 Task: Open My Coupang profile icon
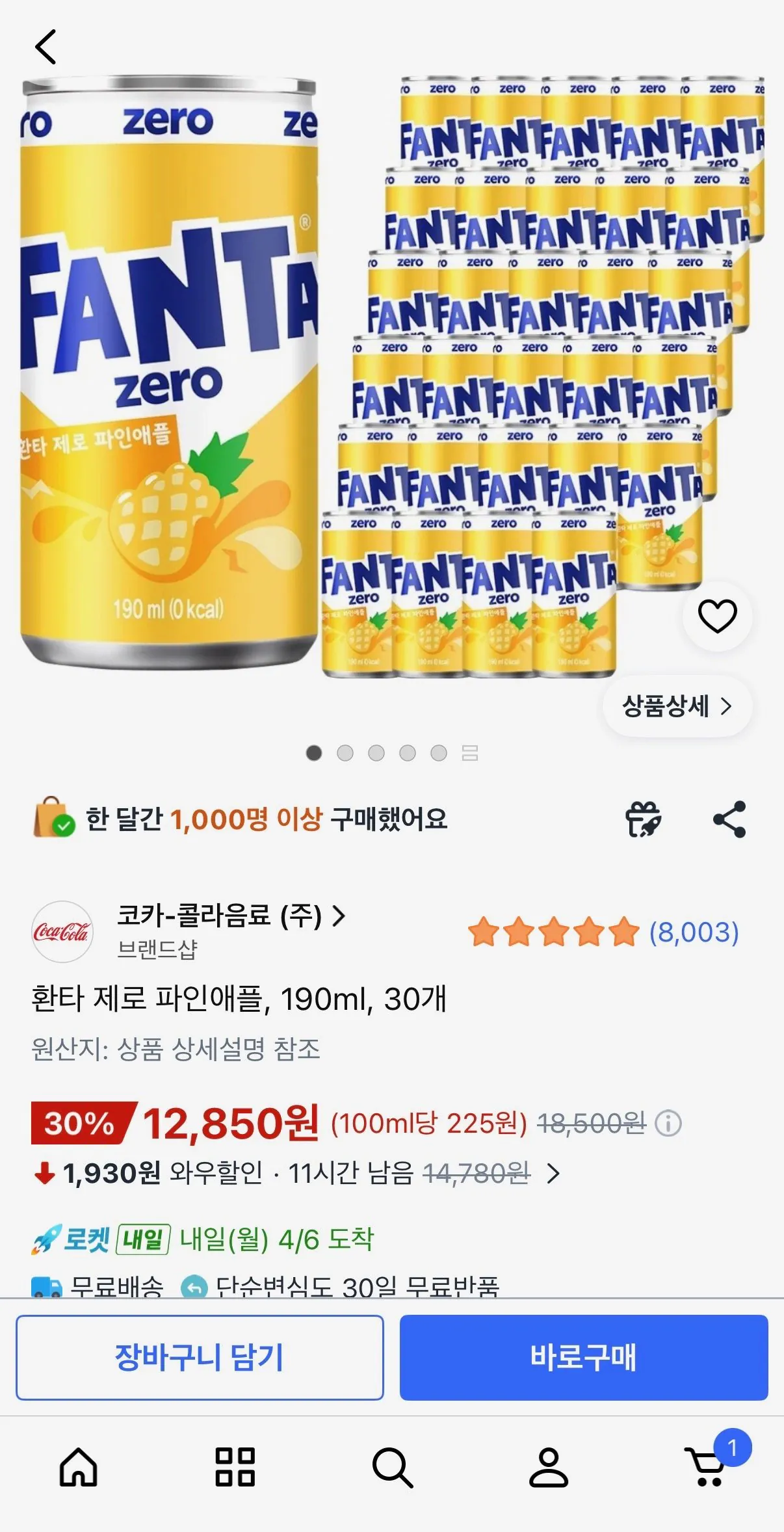tap(549, 1468)
